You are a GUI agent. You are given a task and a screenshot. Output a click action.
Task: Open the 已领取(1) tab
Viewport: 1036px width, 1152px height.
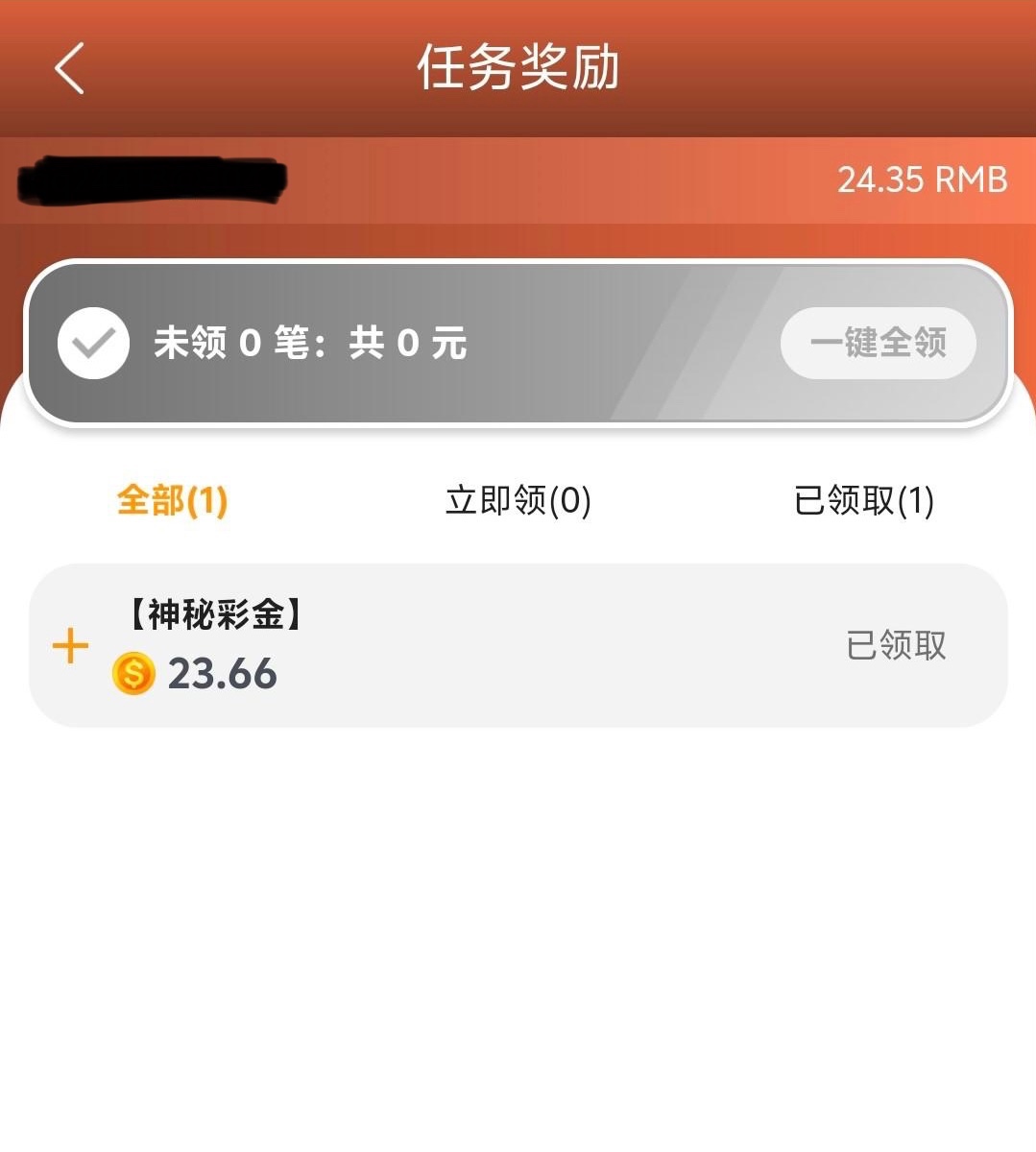coord(864,500)
